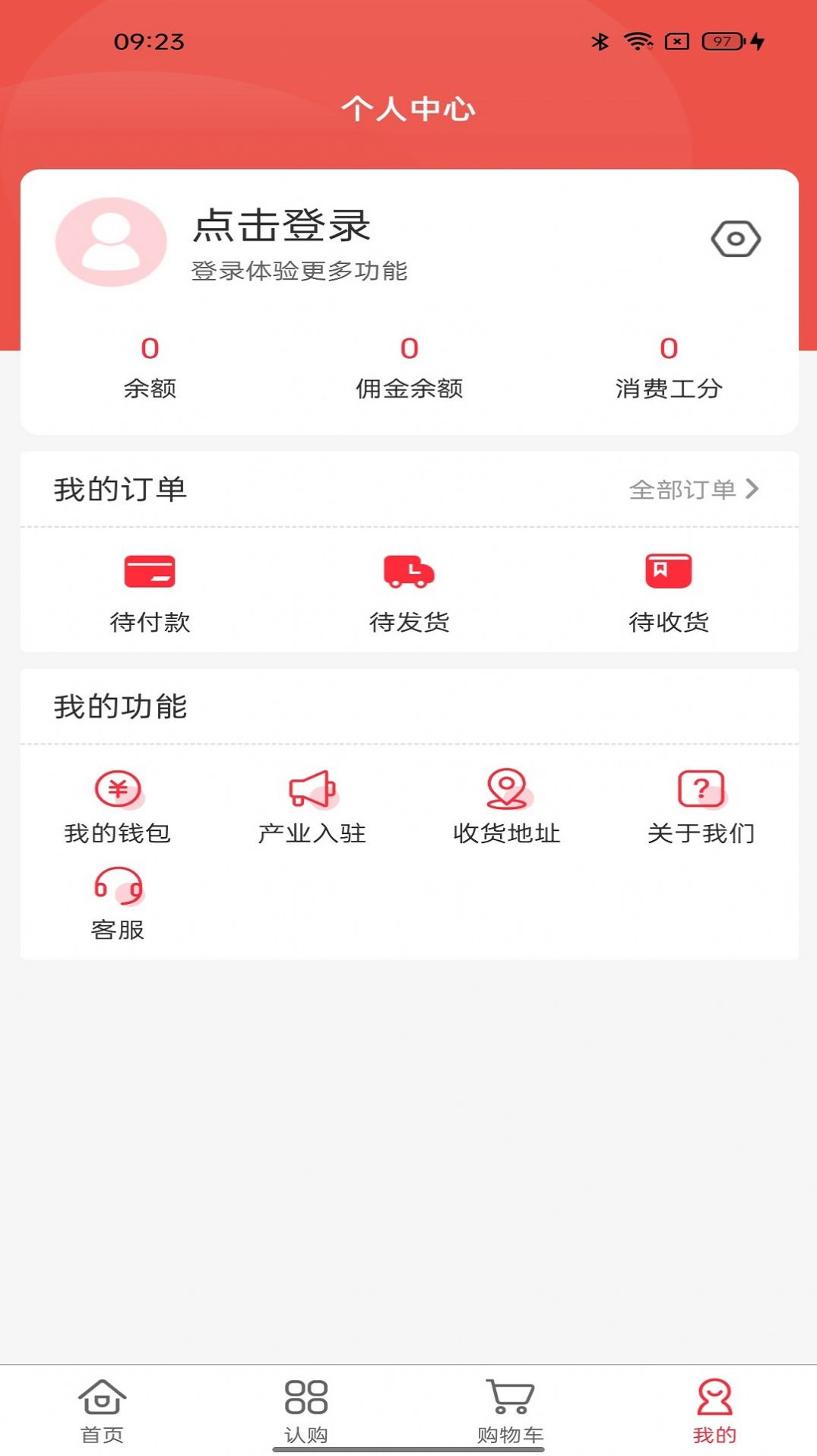Open 消费工分 section

(x=668, y=369)
